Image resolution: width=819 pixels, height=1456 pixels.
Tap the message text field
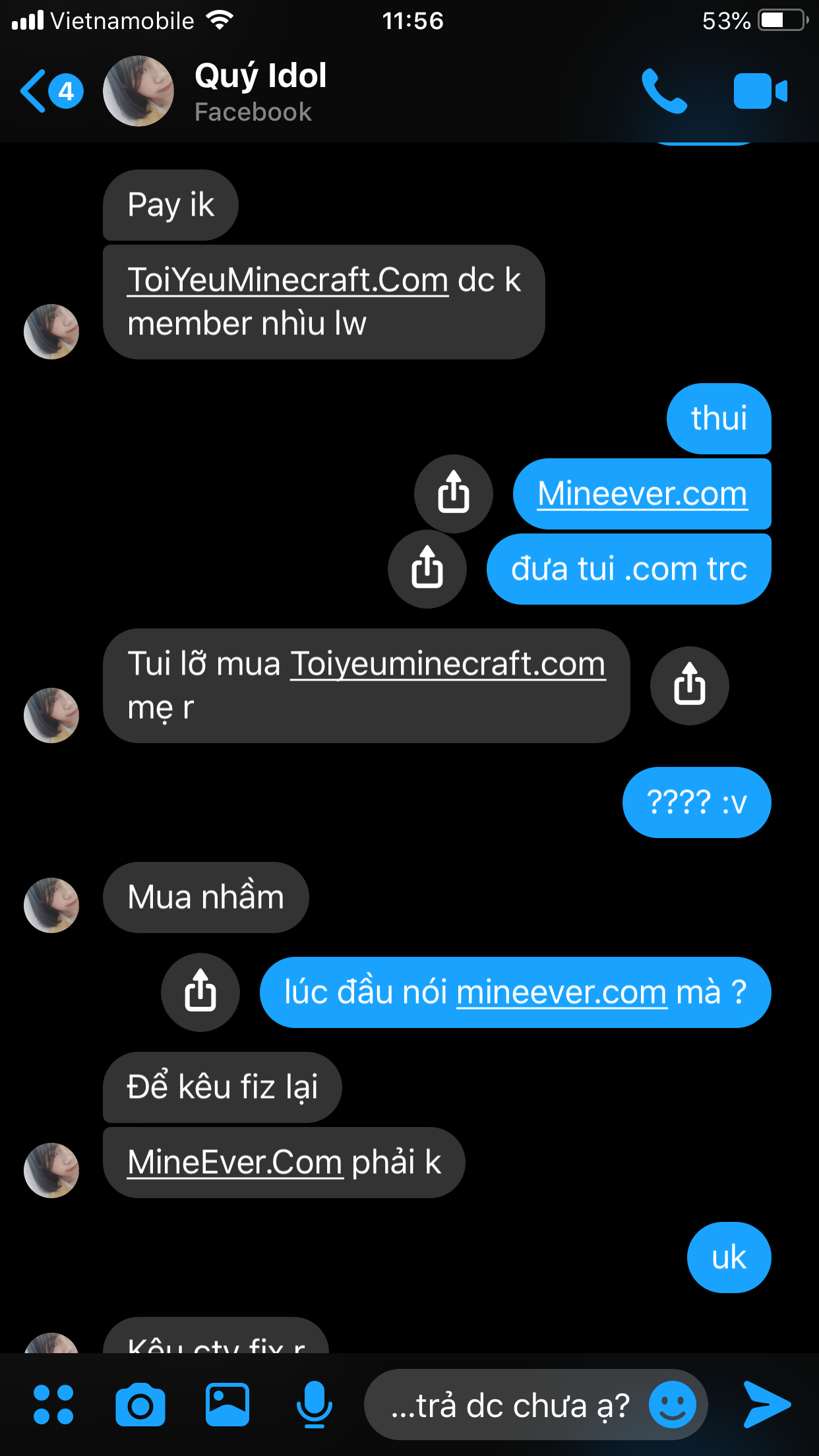tap(508, 1405)
